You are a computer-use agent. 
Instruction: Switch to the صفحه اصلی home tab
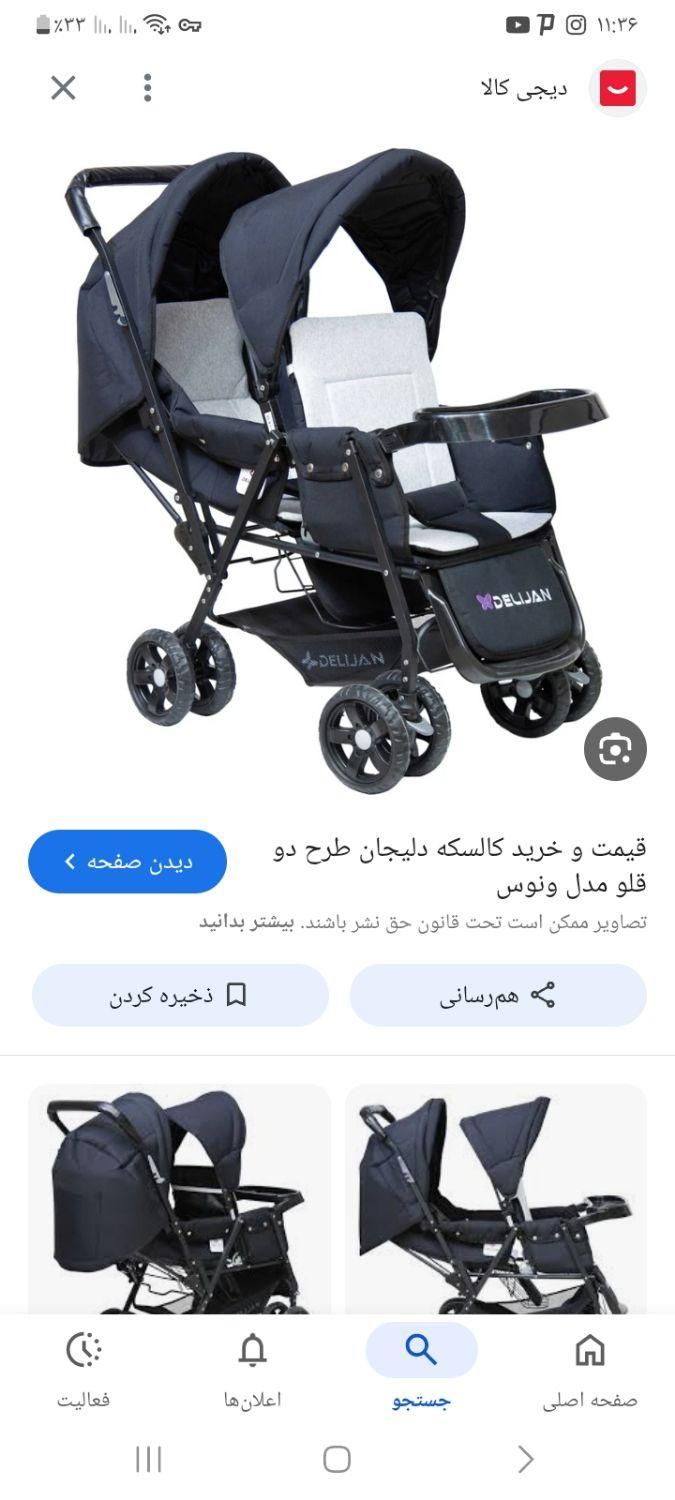tap(590, 1370)
